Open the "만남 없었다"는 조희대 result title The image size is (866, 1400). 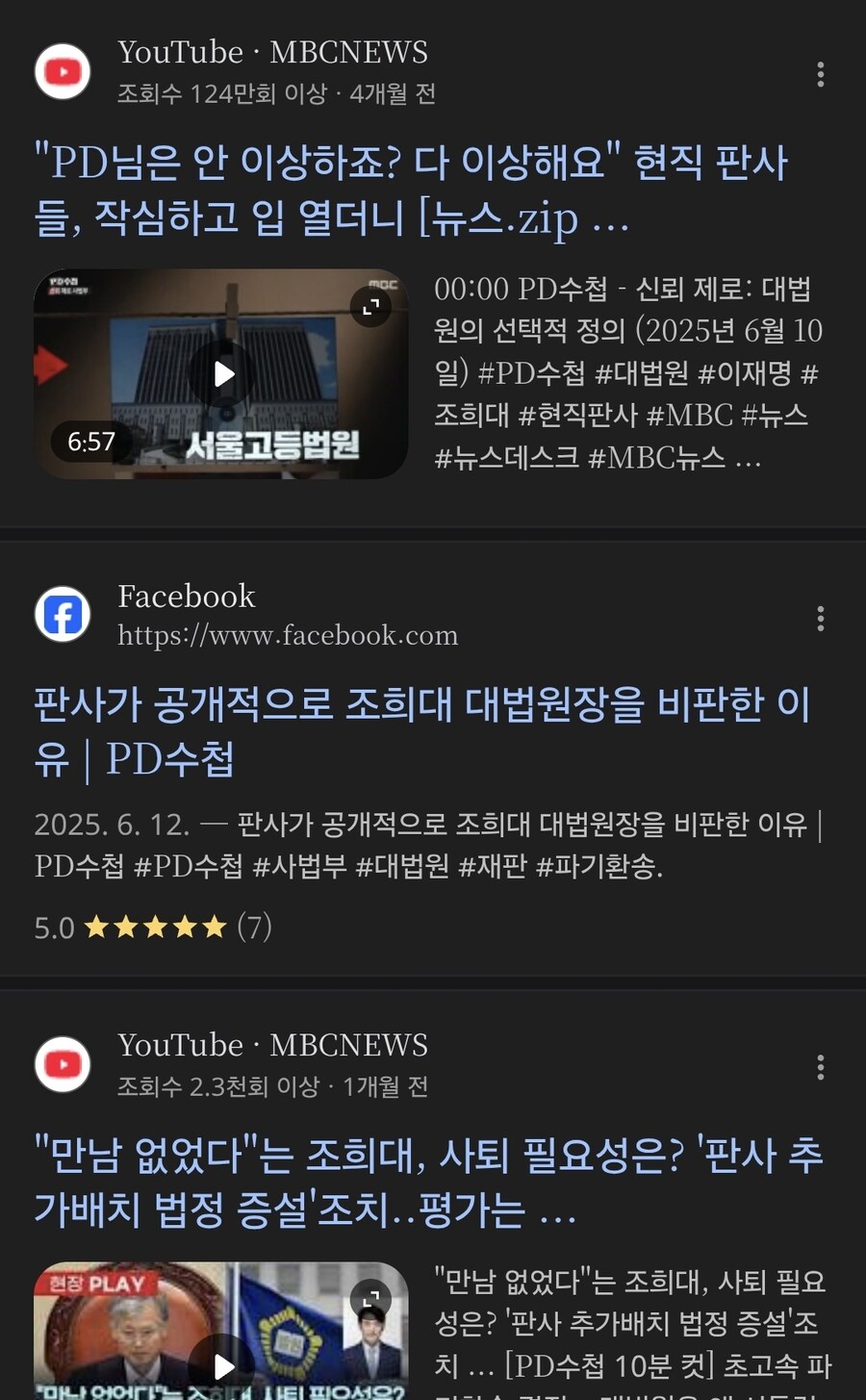tap(428, 1182)
